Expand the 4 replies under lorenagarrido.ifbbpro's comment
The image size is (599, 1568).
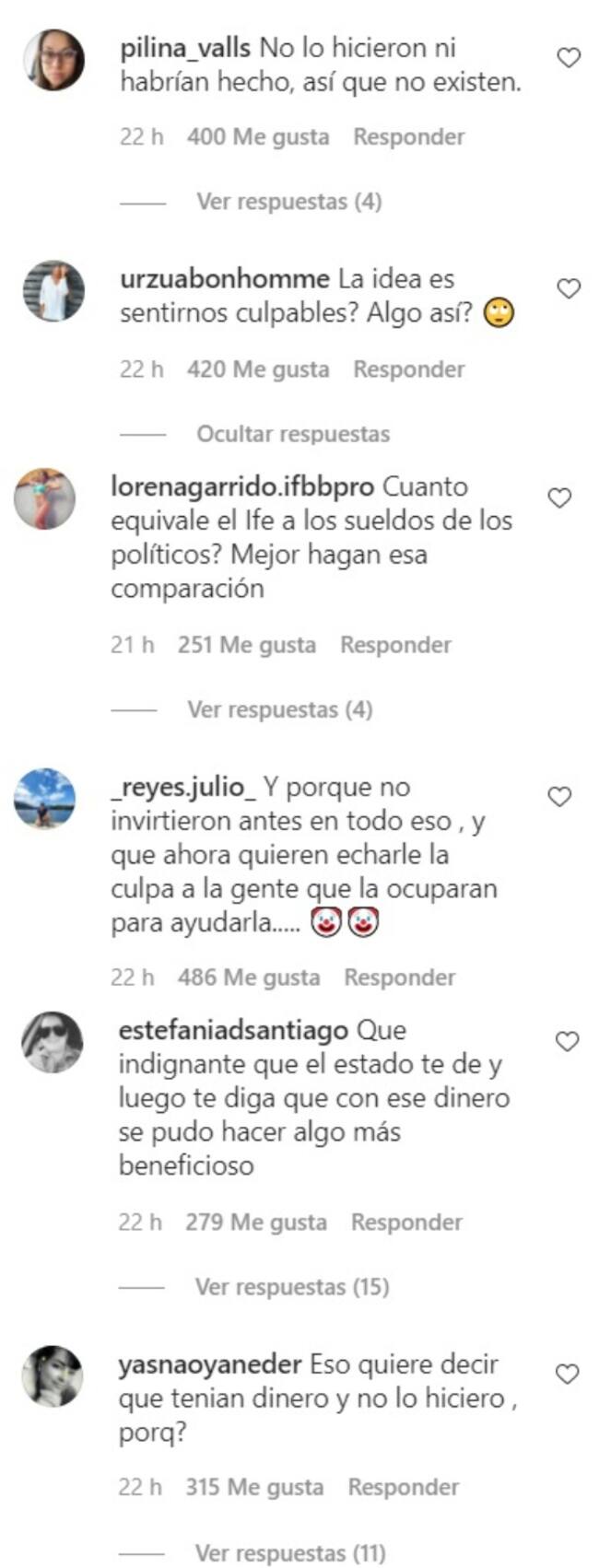(x=279, y=709)
